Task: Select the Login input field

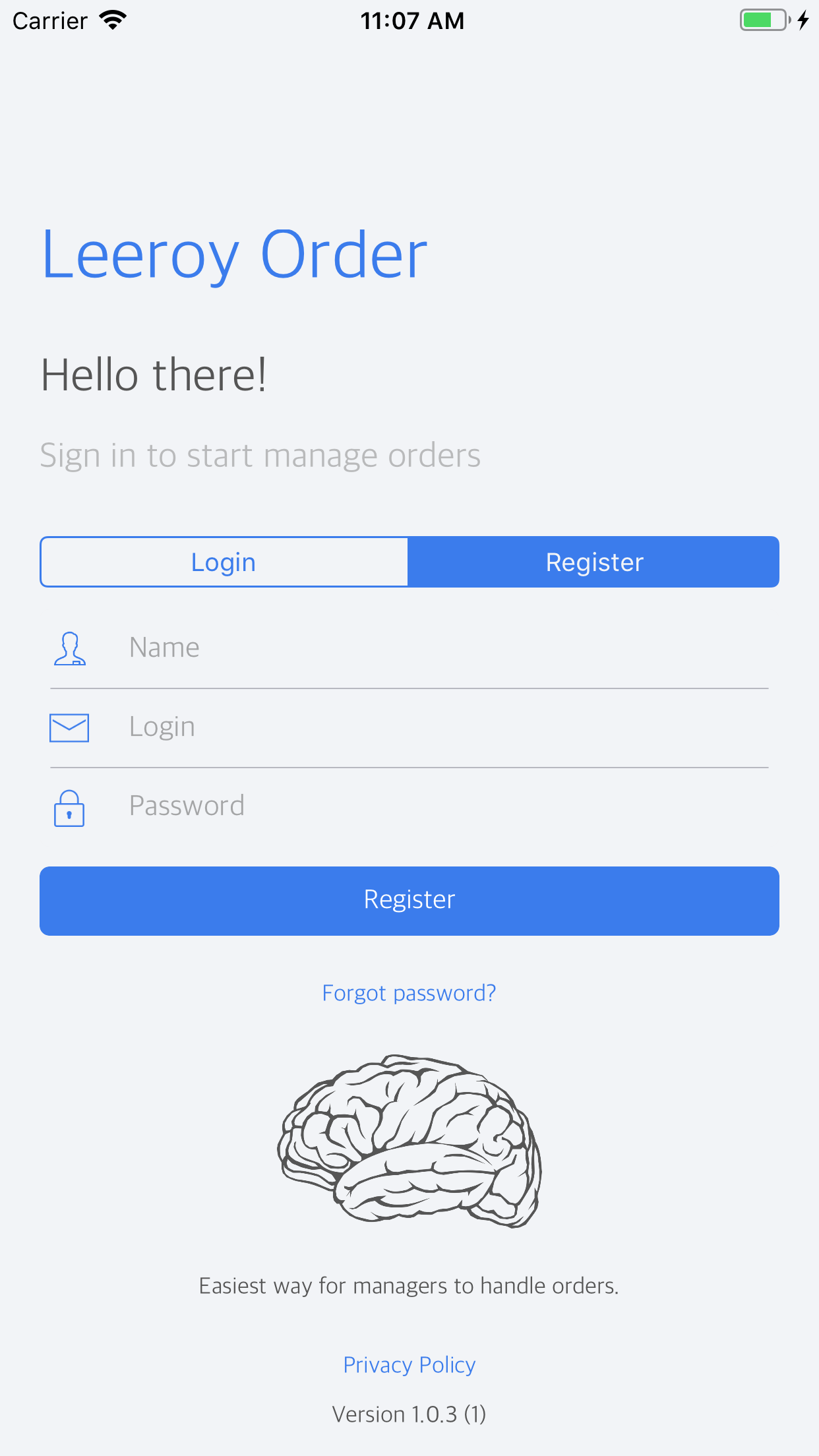Action: point(396,727)
